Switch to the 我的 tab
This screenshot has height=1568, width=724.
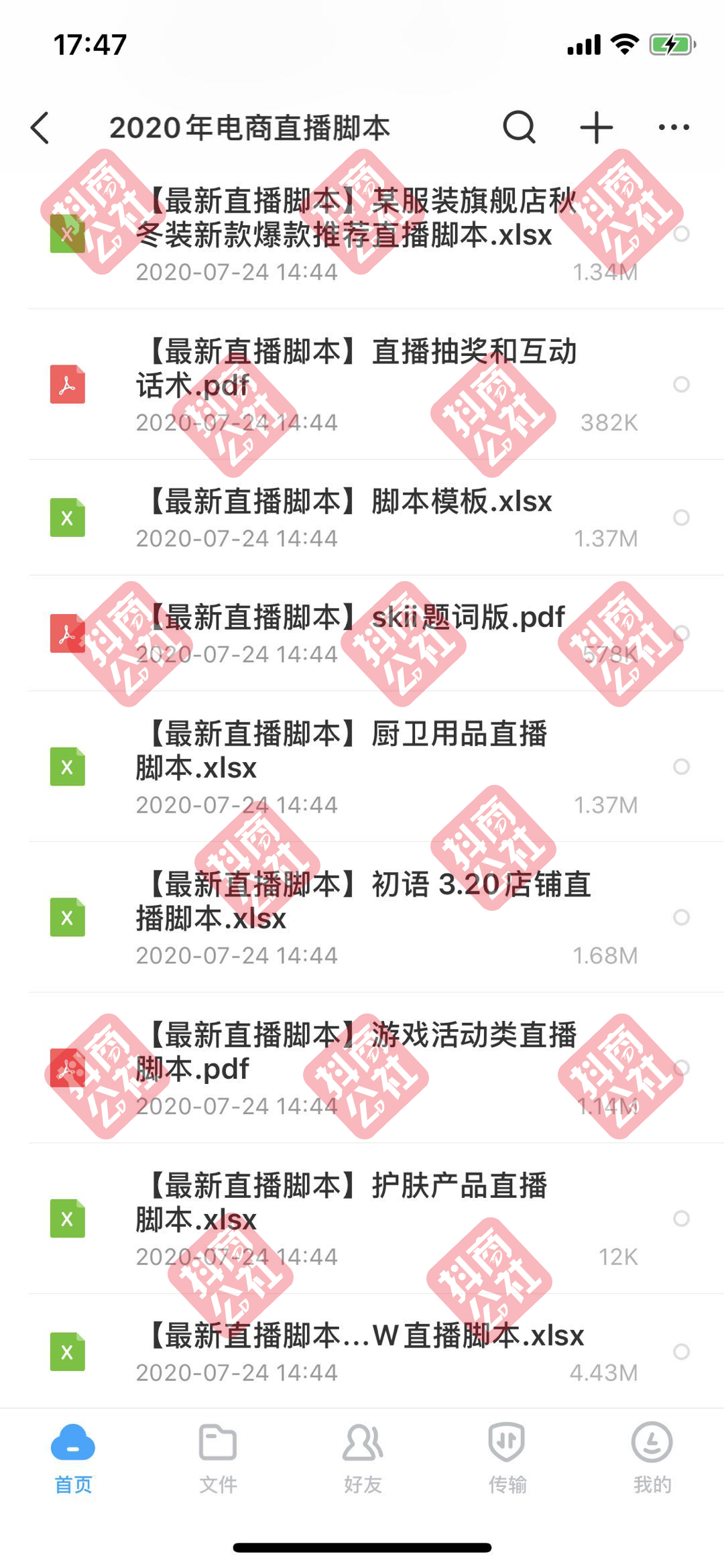(x=652, y=1459)
